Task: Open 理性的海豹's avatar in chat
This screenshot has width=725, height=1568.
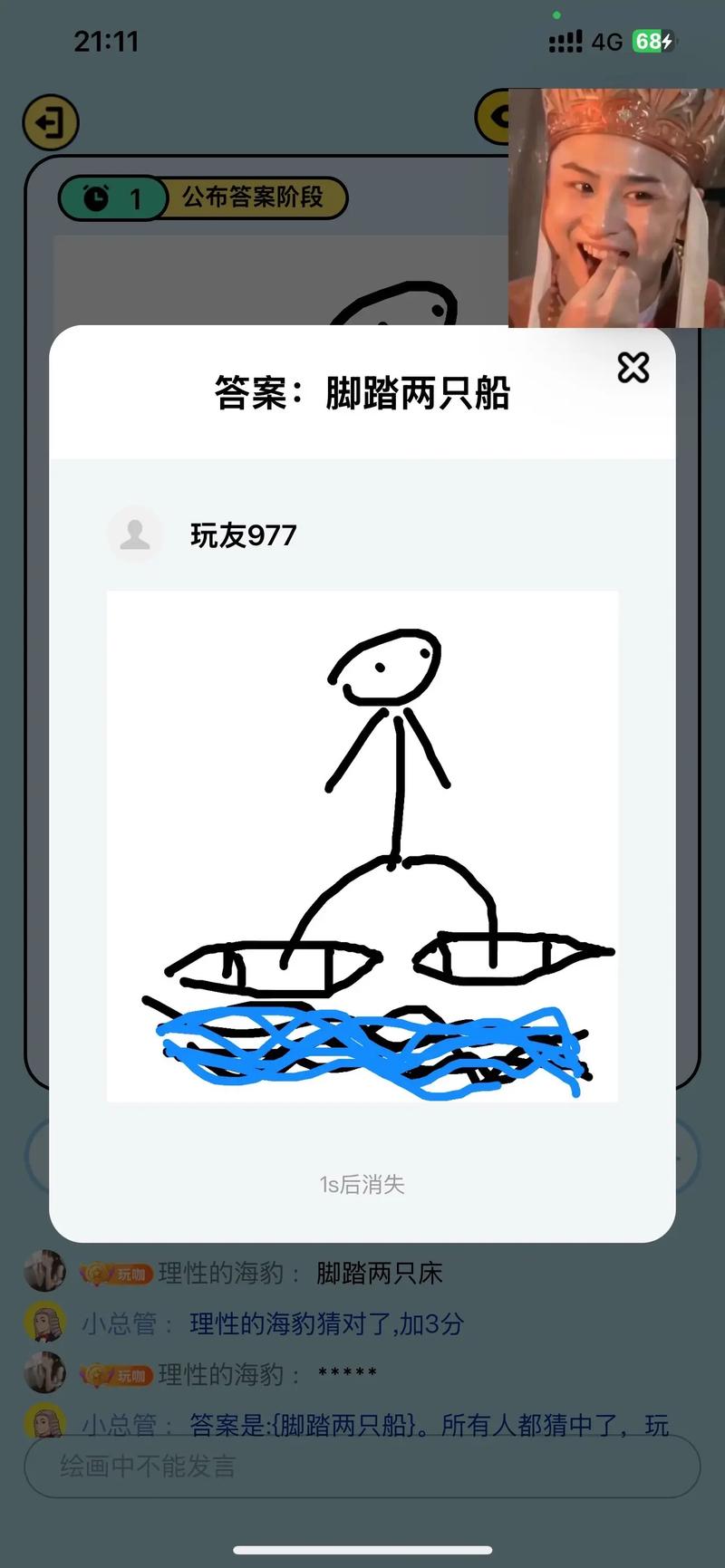Action: click(x=43, y=1272)
